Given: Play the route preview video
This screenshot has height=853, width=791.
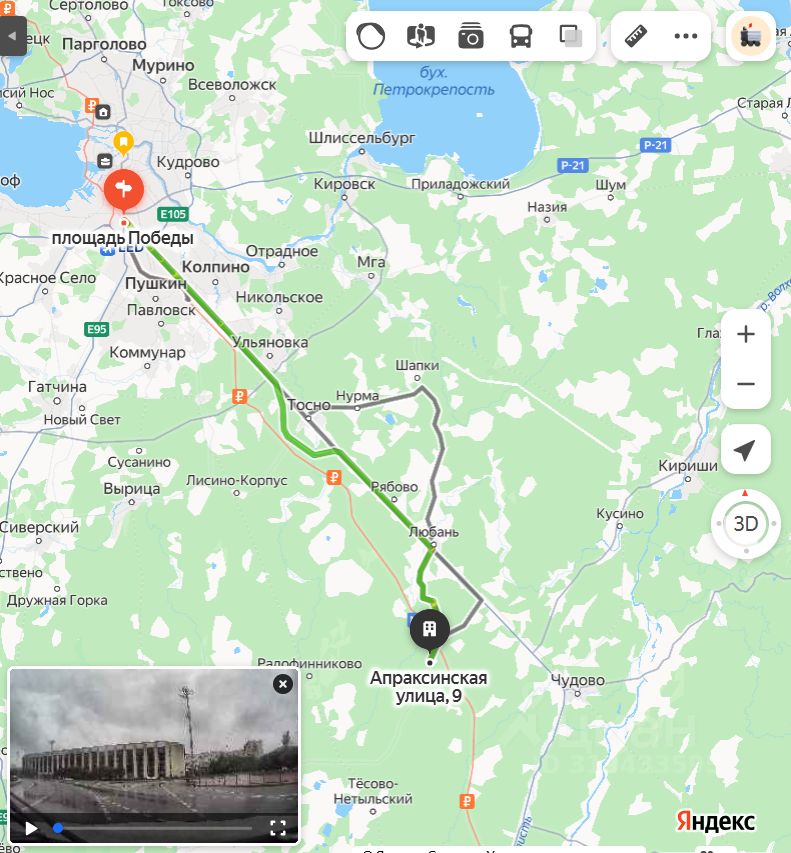Looking at the screenshot, I should pos(31,828).
